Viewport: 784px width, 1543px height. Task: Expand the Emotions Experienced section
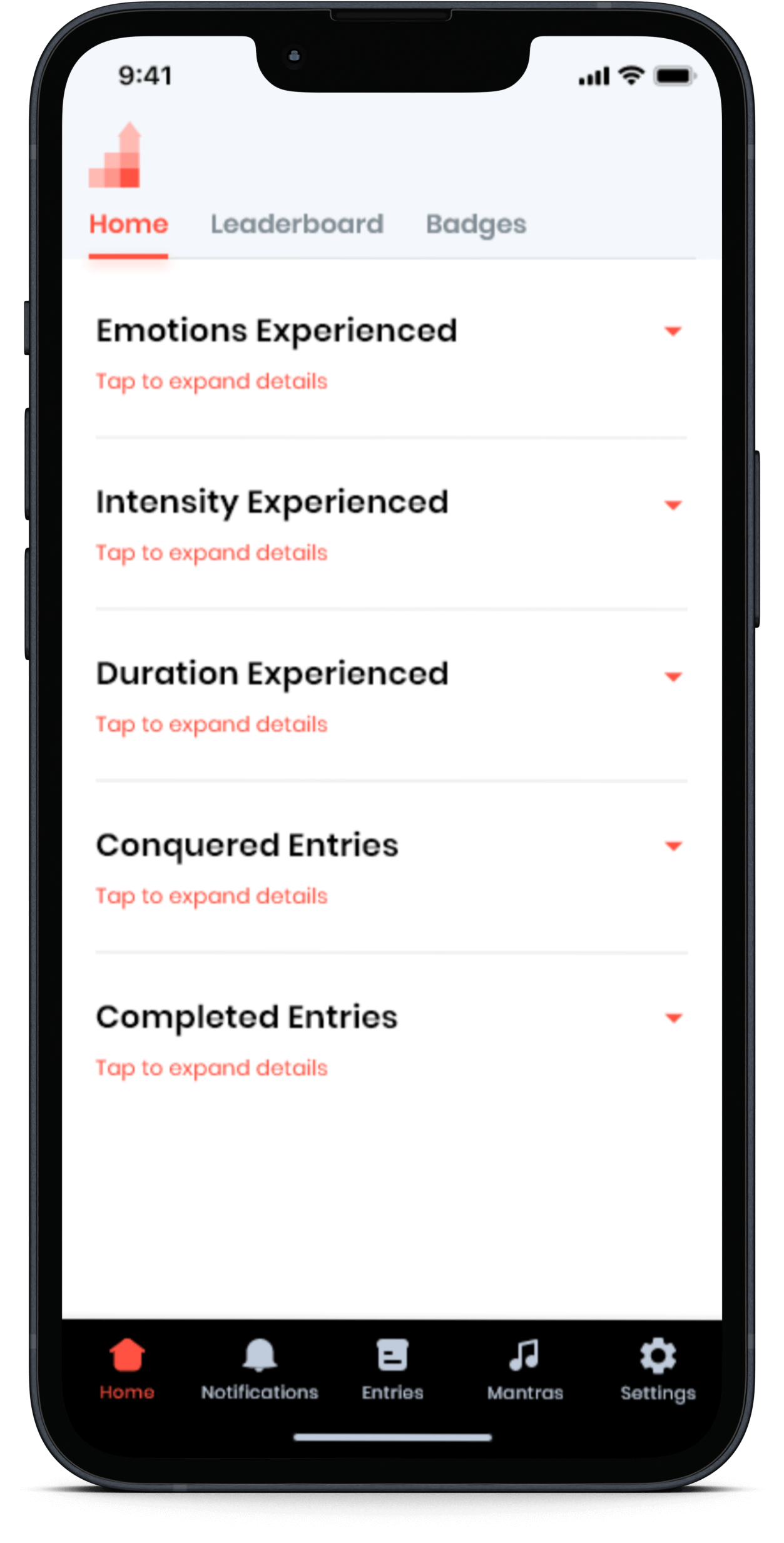(391, 354)
